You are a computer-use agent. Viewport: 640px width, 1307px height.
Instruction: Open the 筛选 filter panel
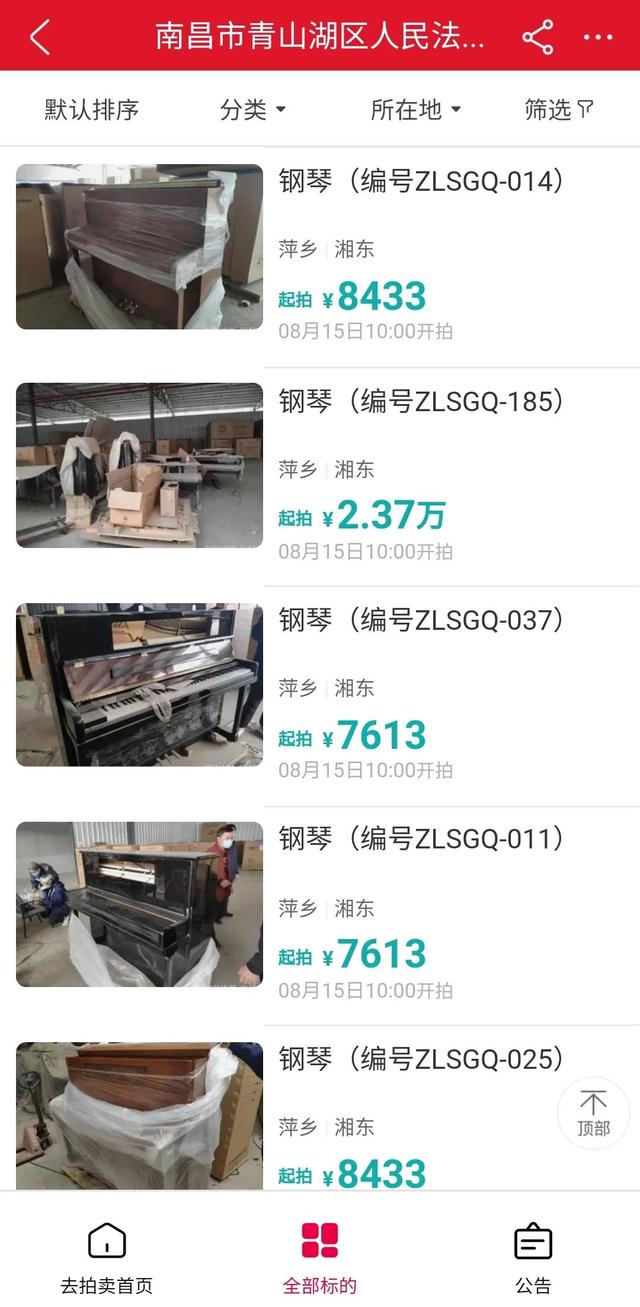559,109
